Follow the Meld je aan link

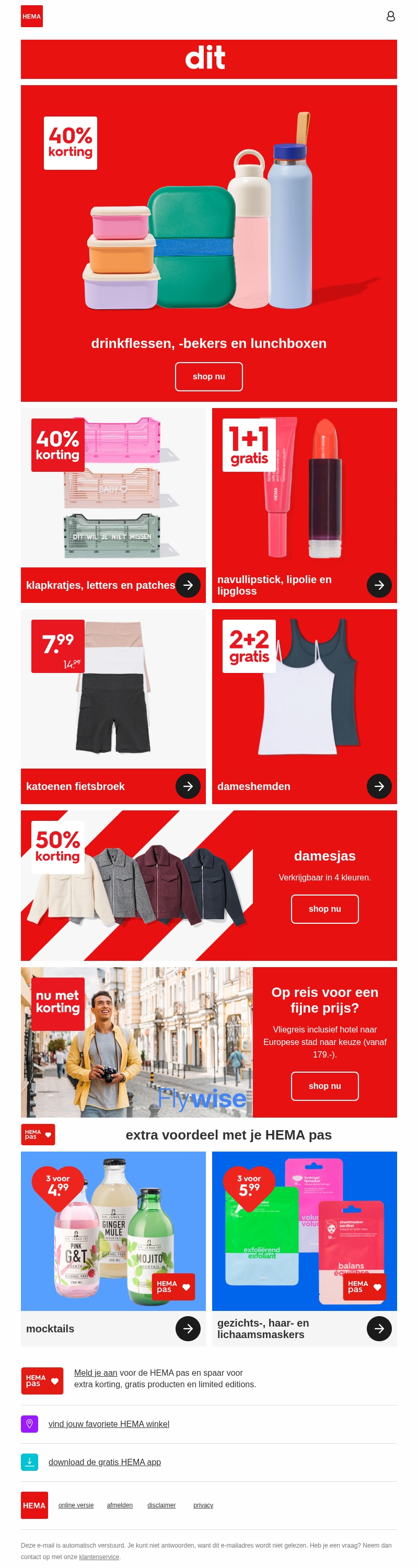(x=96, y=1373)
